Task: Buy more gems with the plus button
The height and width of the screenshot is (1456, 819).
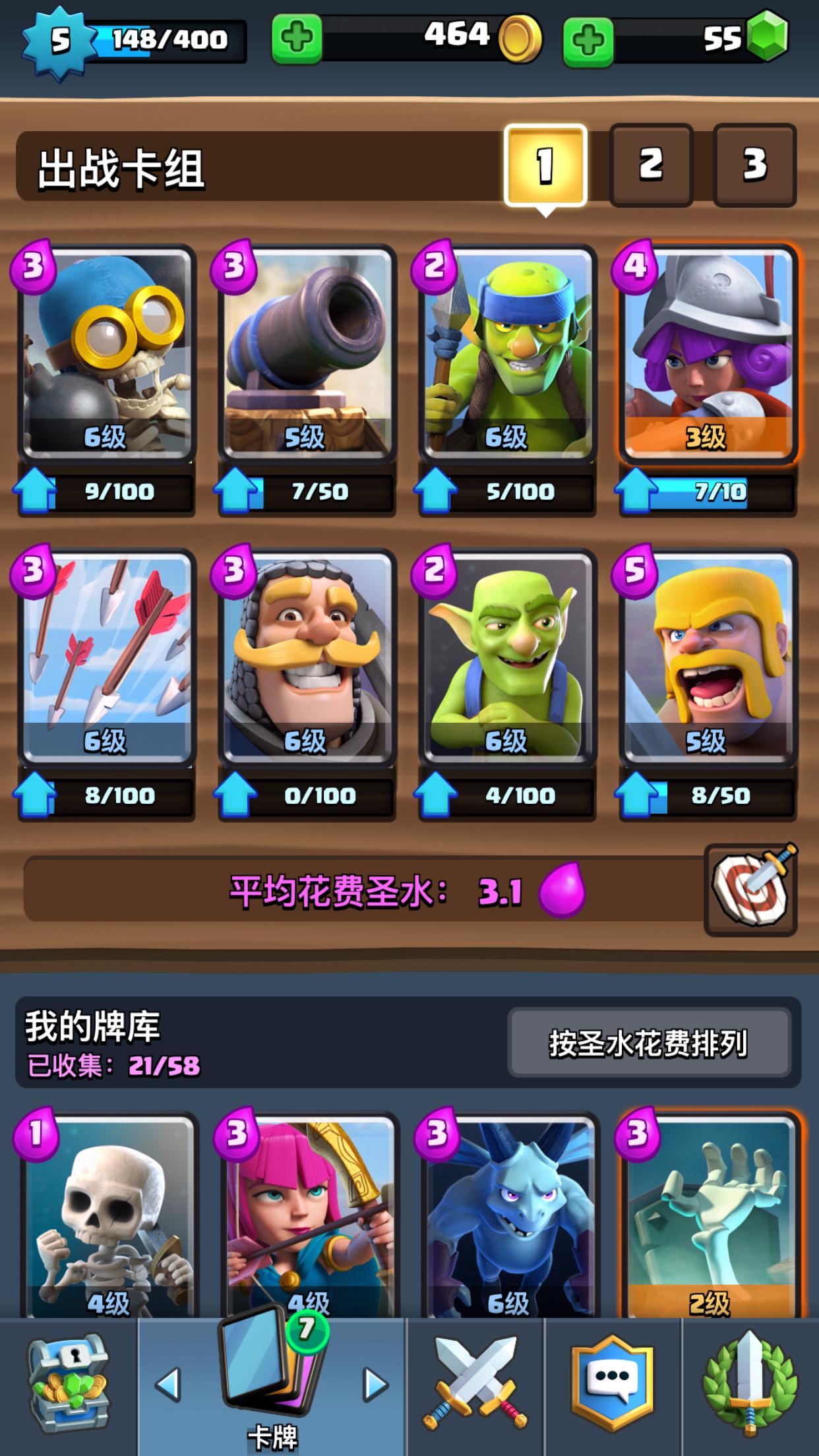Action: (588, 41)
